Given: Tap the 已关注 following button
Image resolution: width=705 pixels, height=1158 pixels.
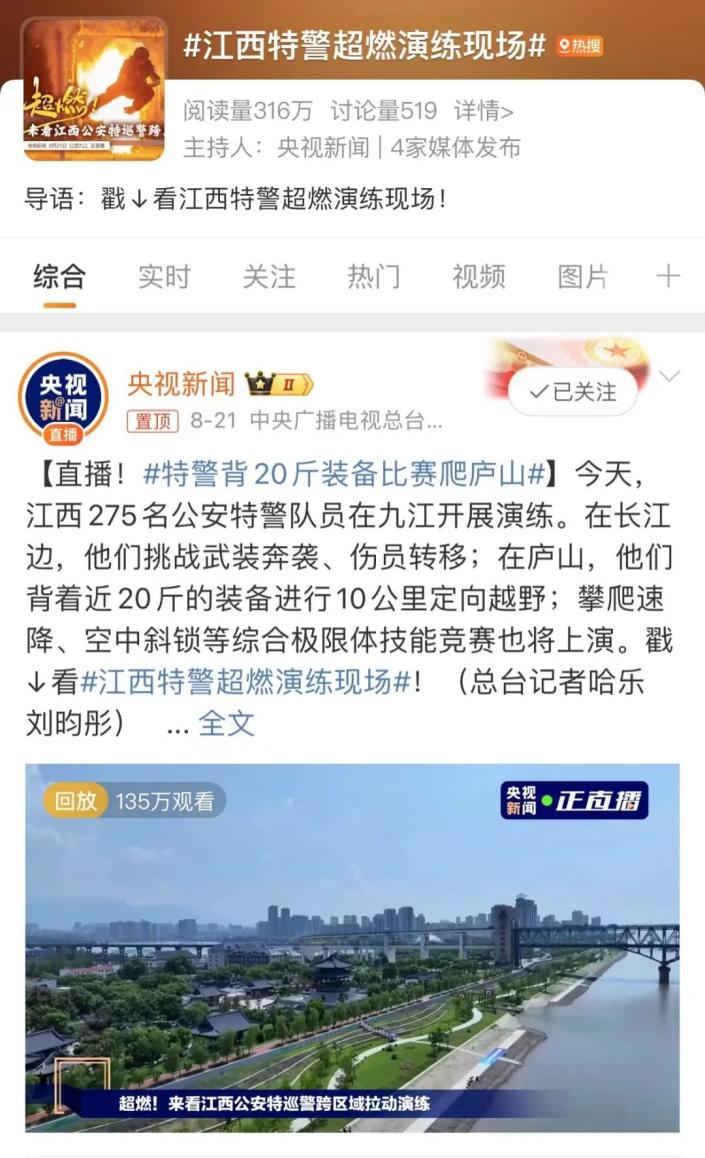Looking at the screenshot, I should click(573, 392).
